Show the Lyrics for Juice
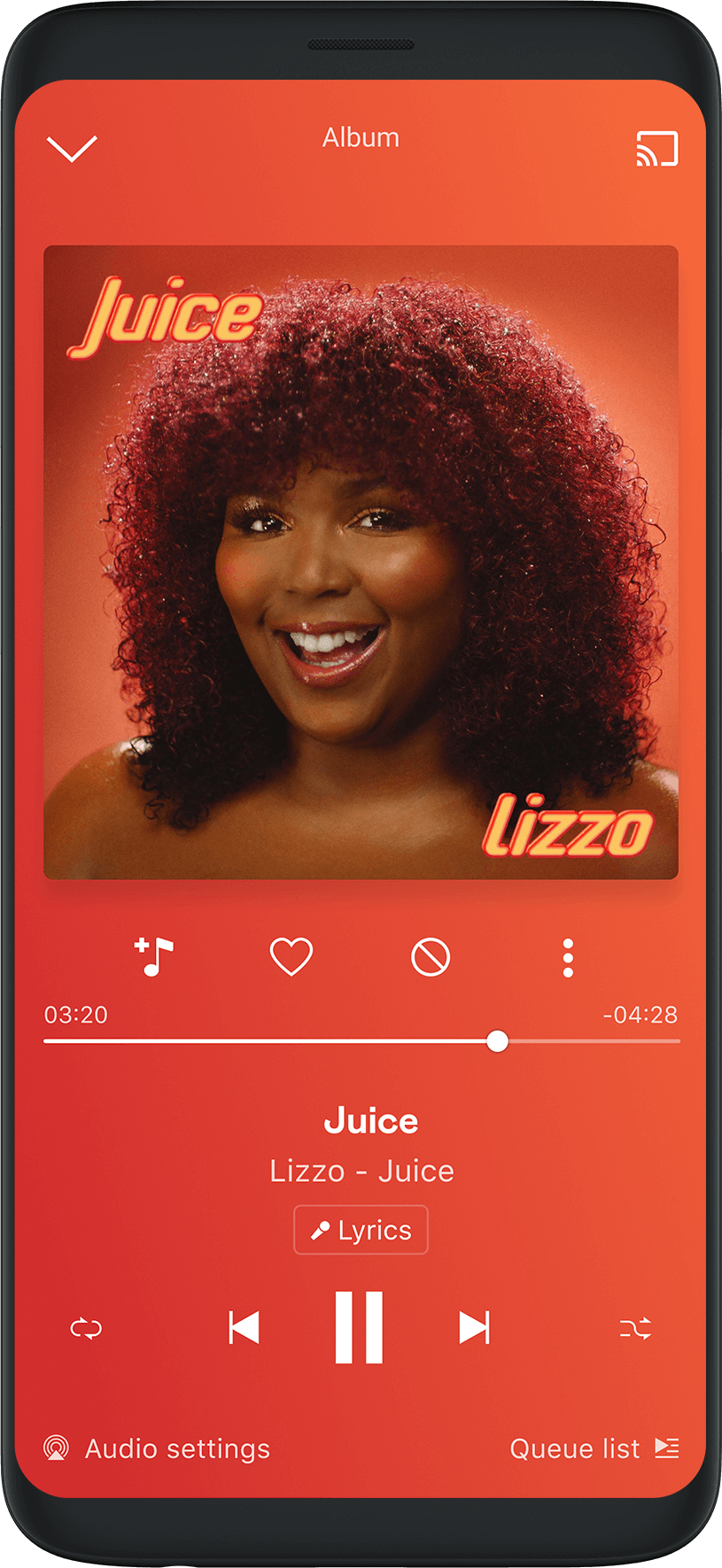Screen dimensions: 722x1568 point(361,1230)
